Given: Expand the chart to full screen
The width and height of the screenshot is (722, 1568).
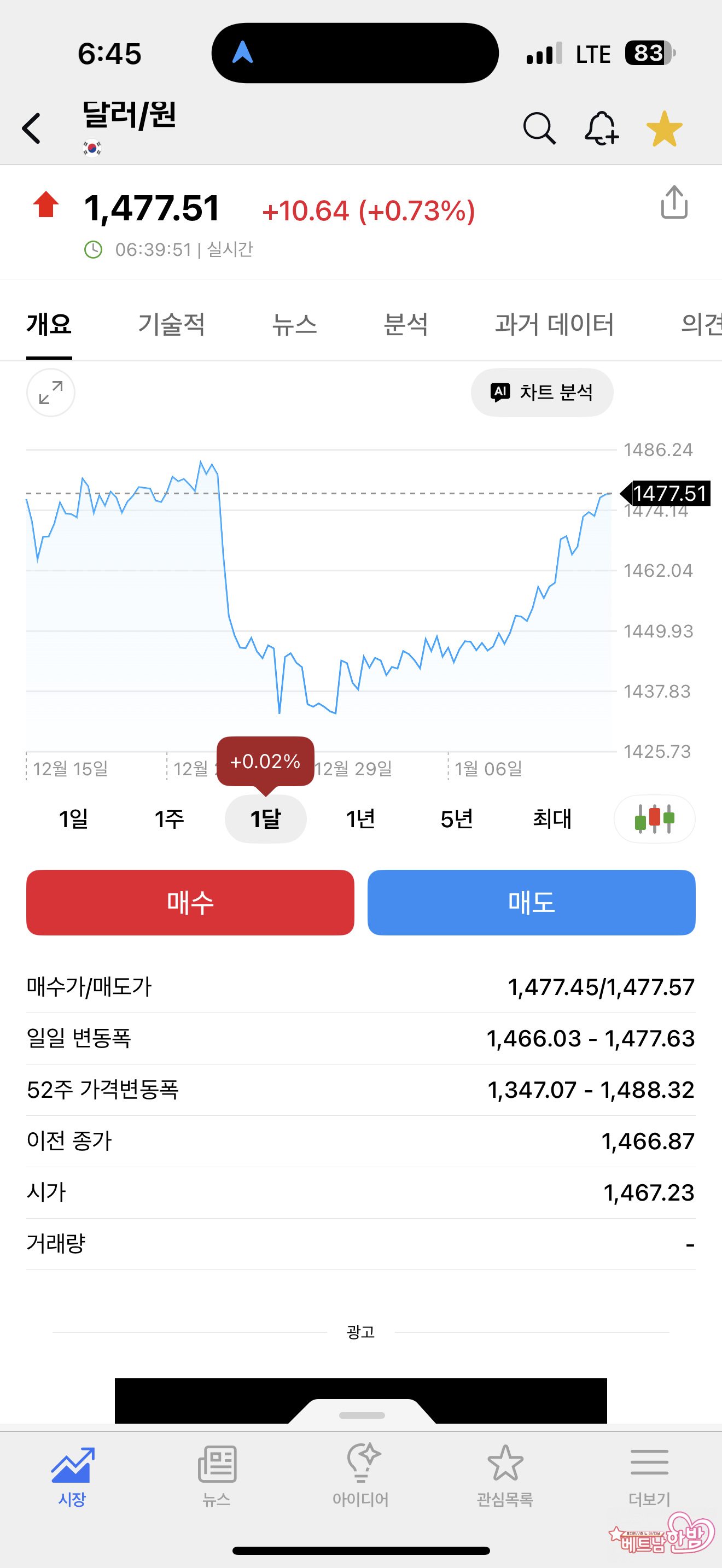Looking at the screenshot, I should tap(50, 393).
